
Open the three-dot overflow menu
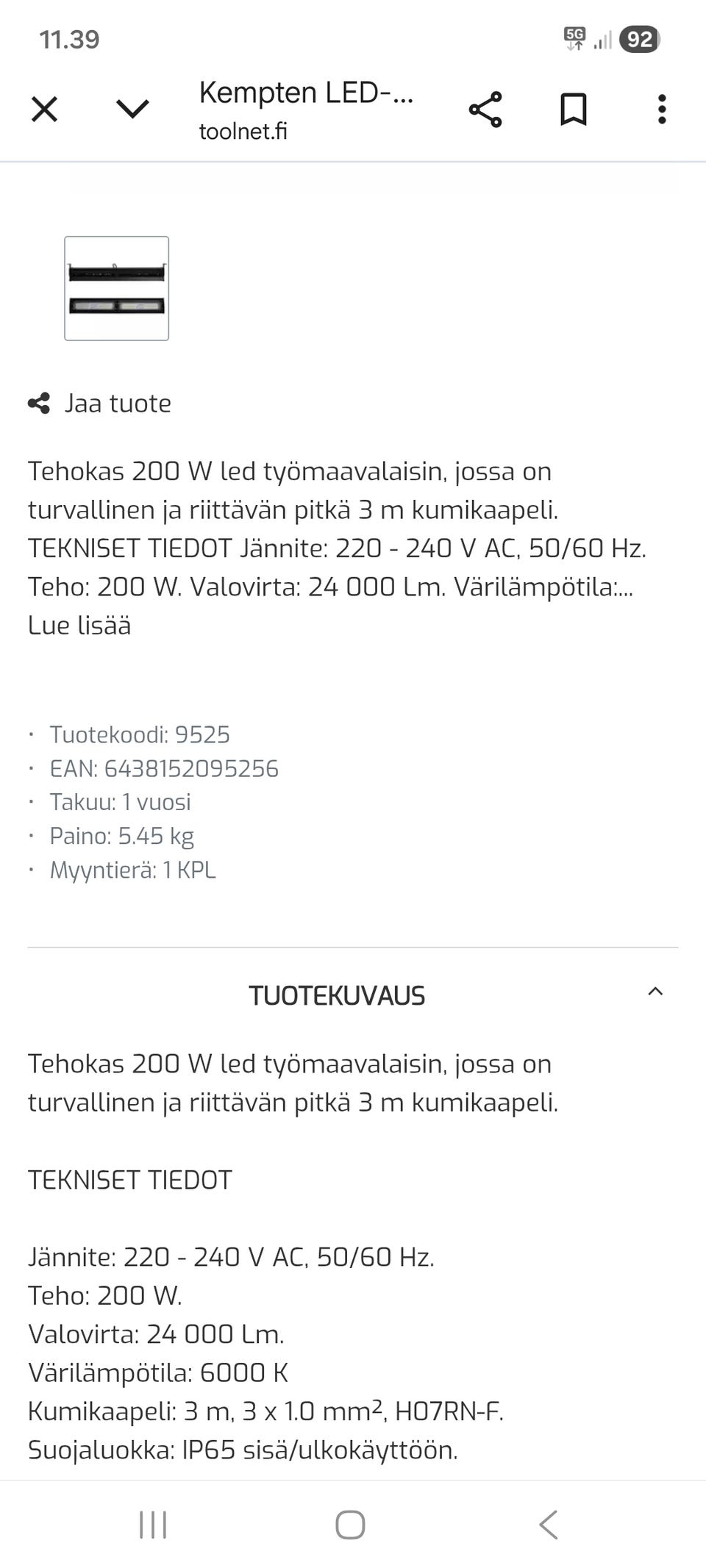[x=662, y=110]
